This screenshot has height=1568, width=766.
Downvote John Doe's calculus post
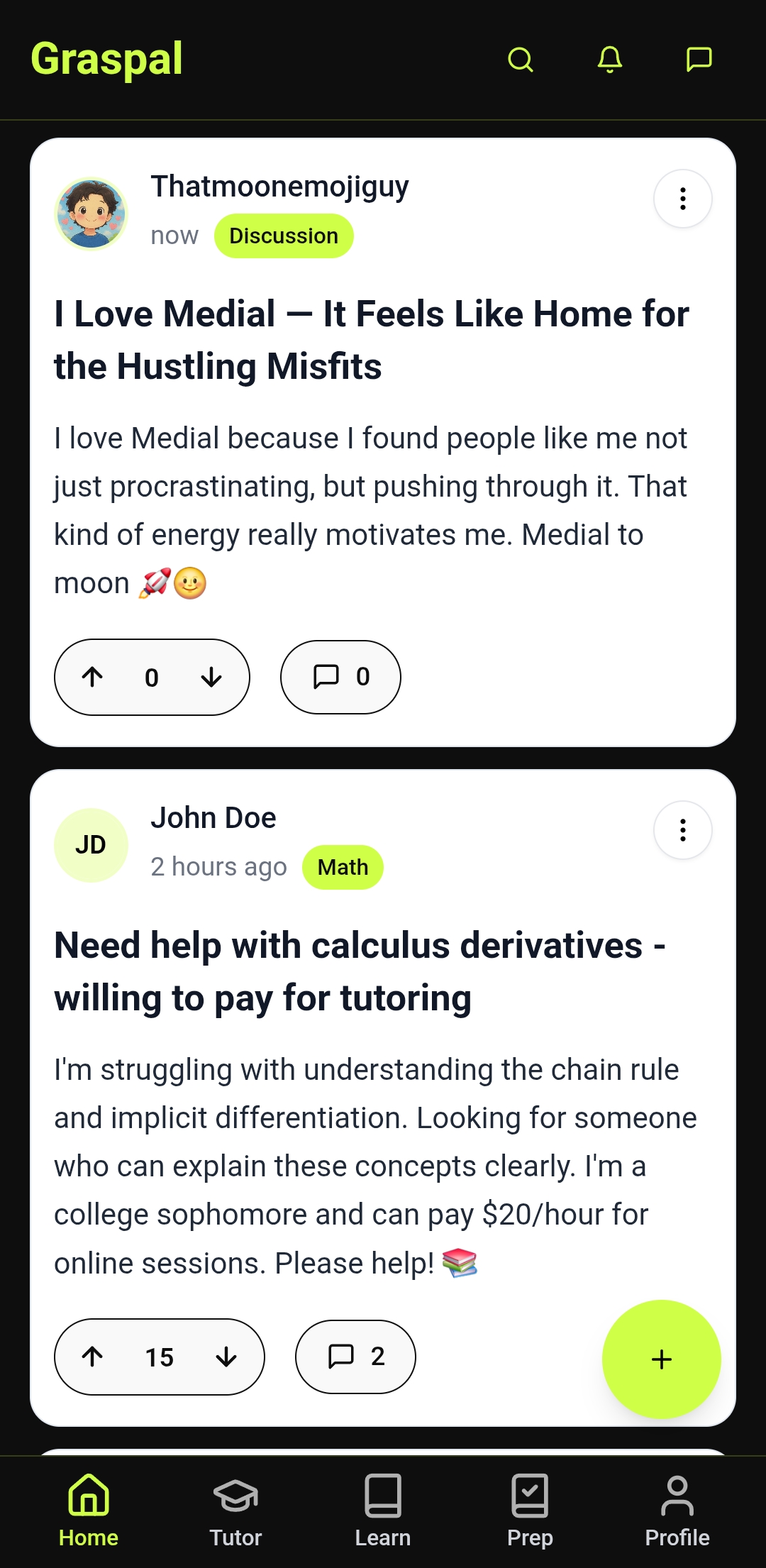click(226, 1357)
